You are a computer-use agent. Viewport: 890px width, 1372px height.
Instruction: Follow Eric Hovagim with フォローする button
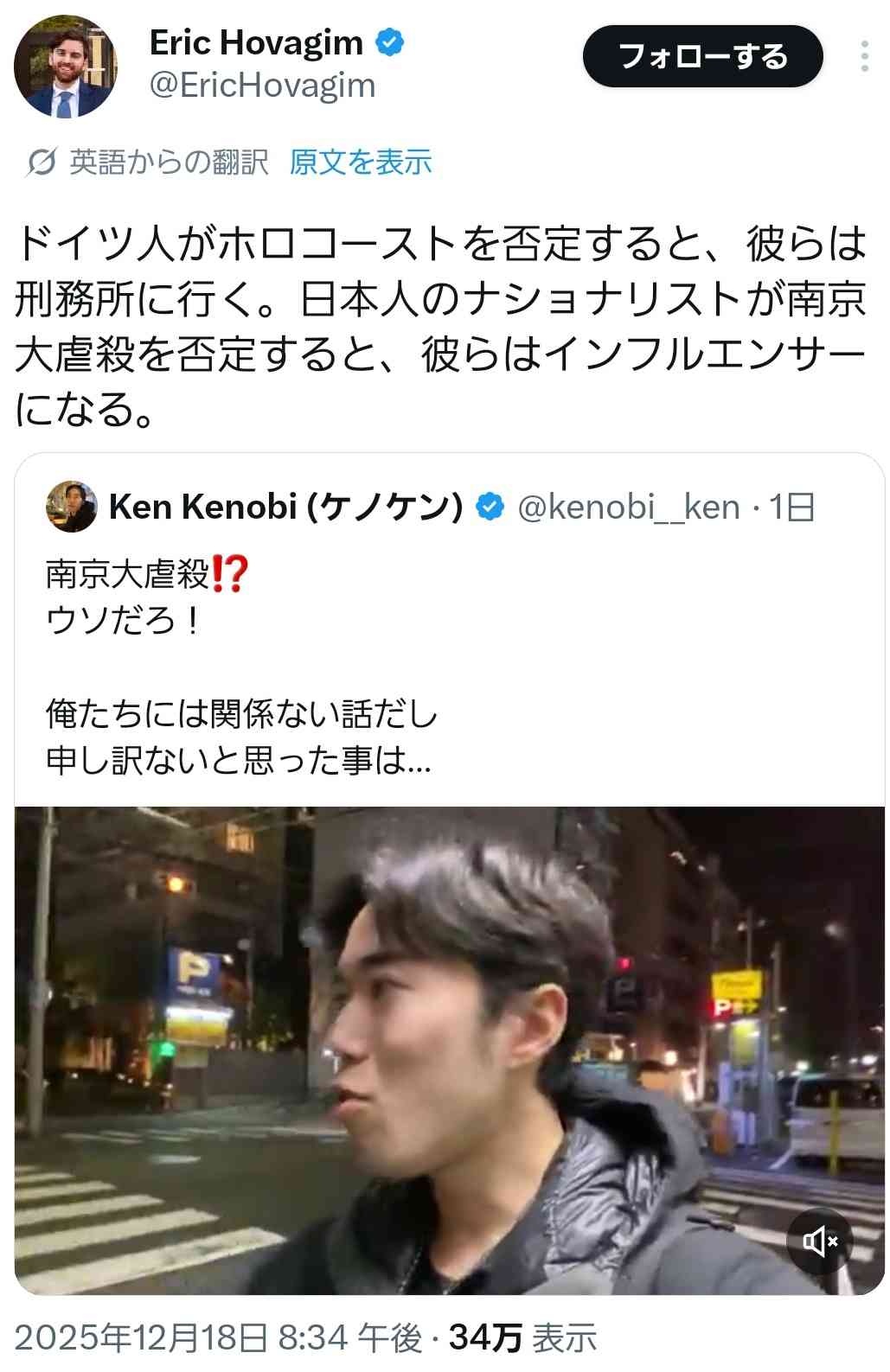point(702,57)
